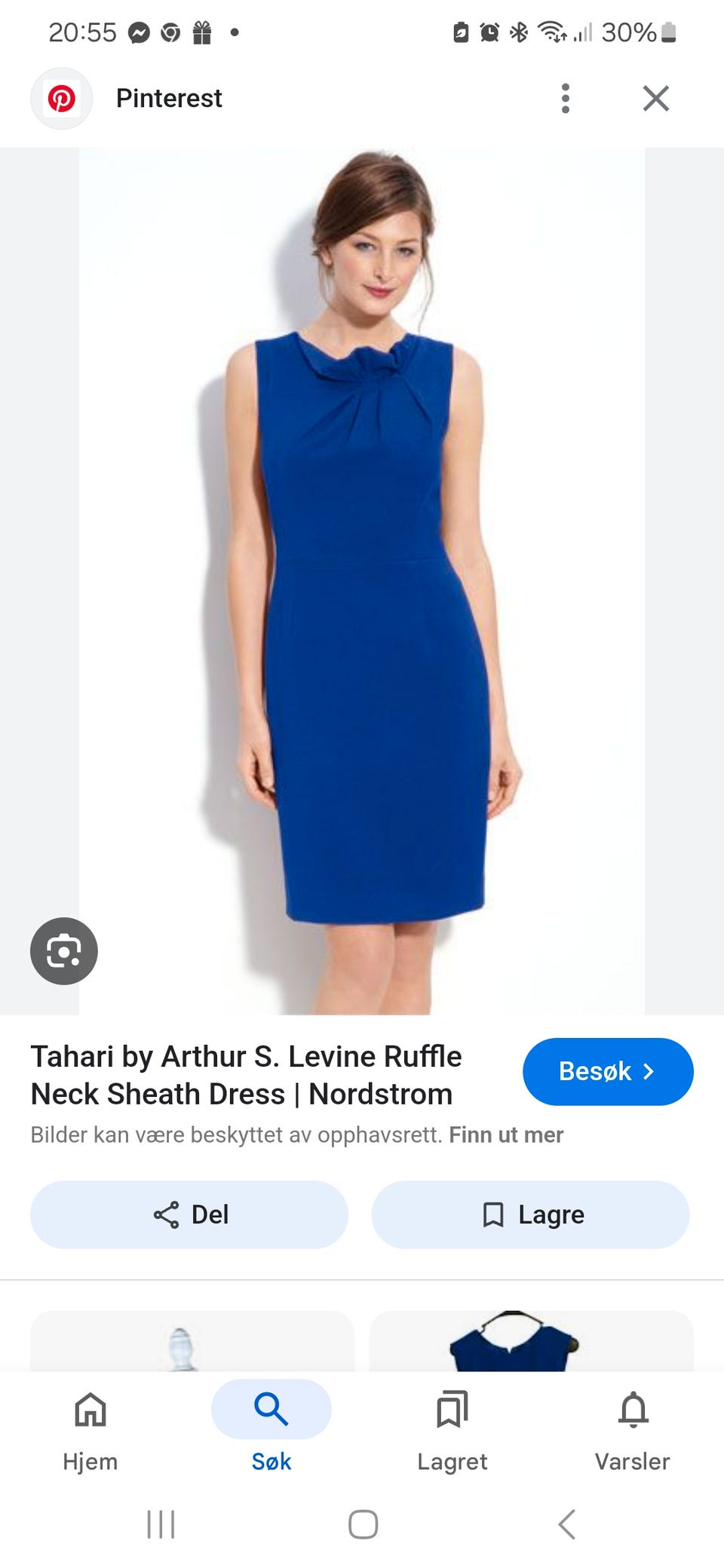724x1568 pixels.
Task: View the blue sheath dress photo
Action: tap(362, 580)
